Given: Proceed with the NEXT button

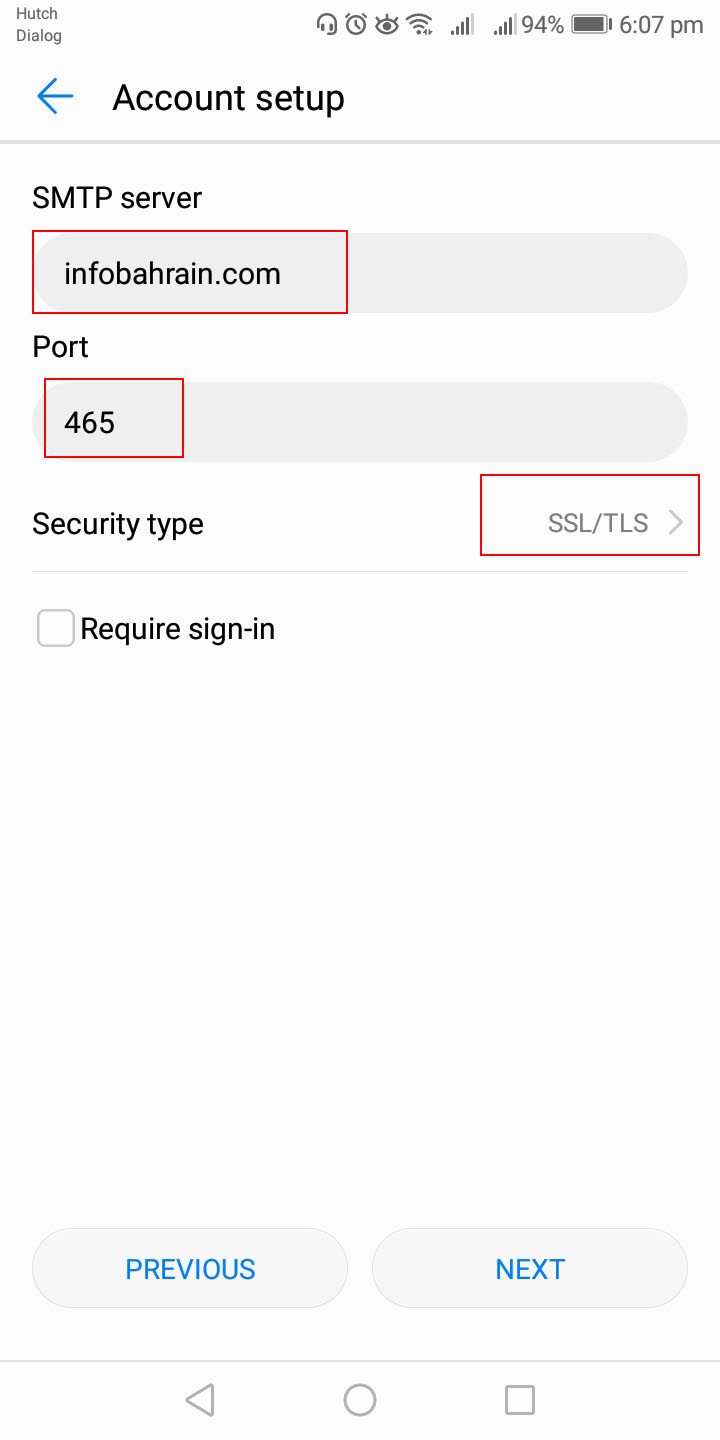Looking at the screenshot, I should 530,1268.
